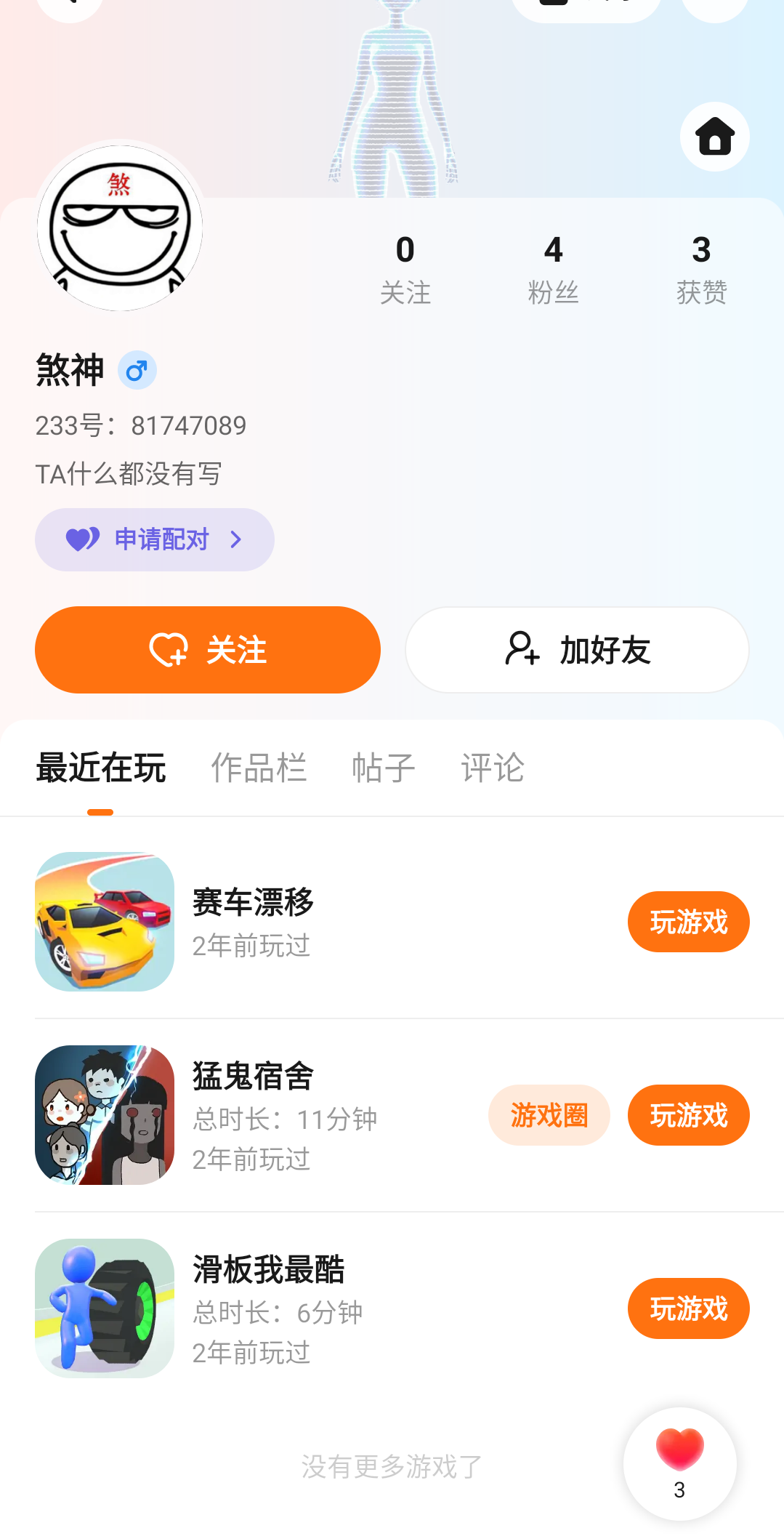The width and height of the screenshot is (784, 1536).
Task: Open the 赛车漂移 game entry
Action: coord(253,921)
